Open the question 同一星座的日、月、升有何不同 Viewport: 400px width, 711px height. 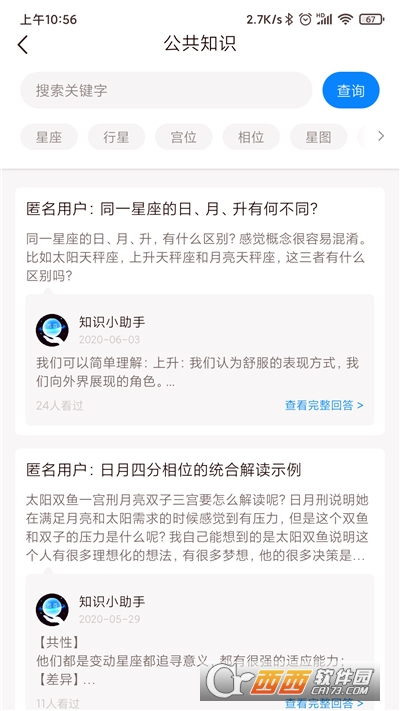(x=172, y=209)
